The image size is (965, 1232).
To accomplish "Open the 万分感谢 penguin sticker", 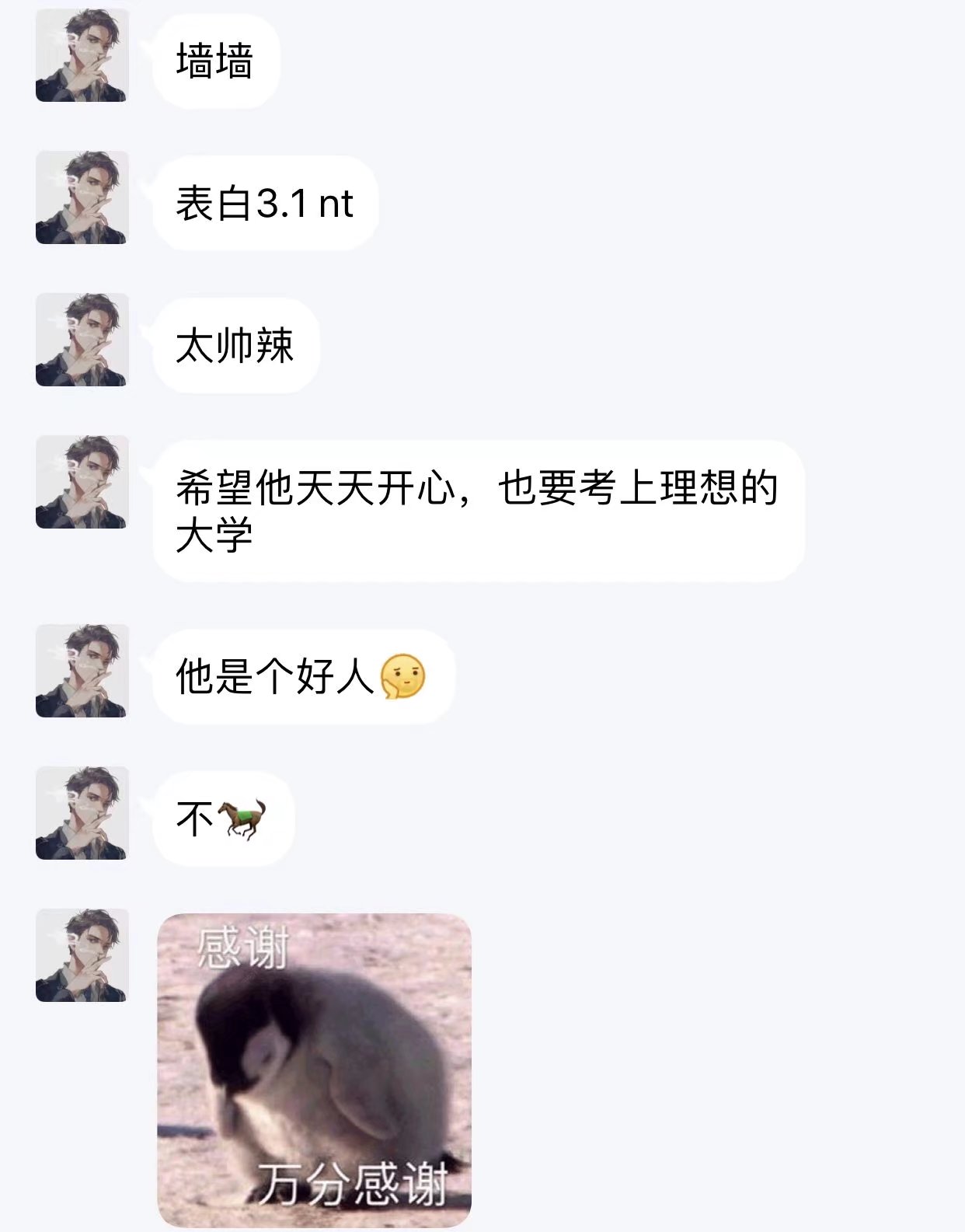I will tap(315, 1070).
